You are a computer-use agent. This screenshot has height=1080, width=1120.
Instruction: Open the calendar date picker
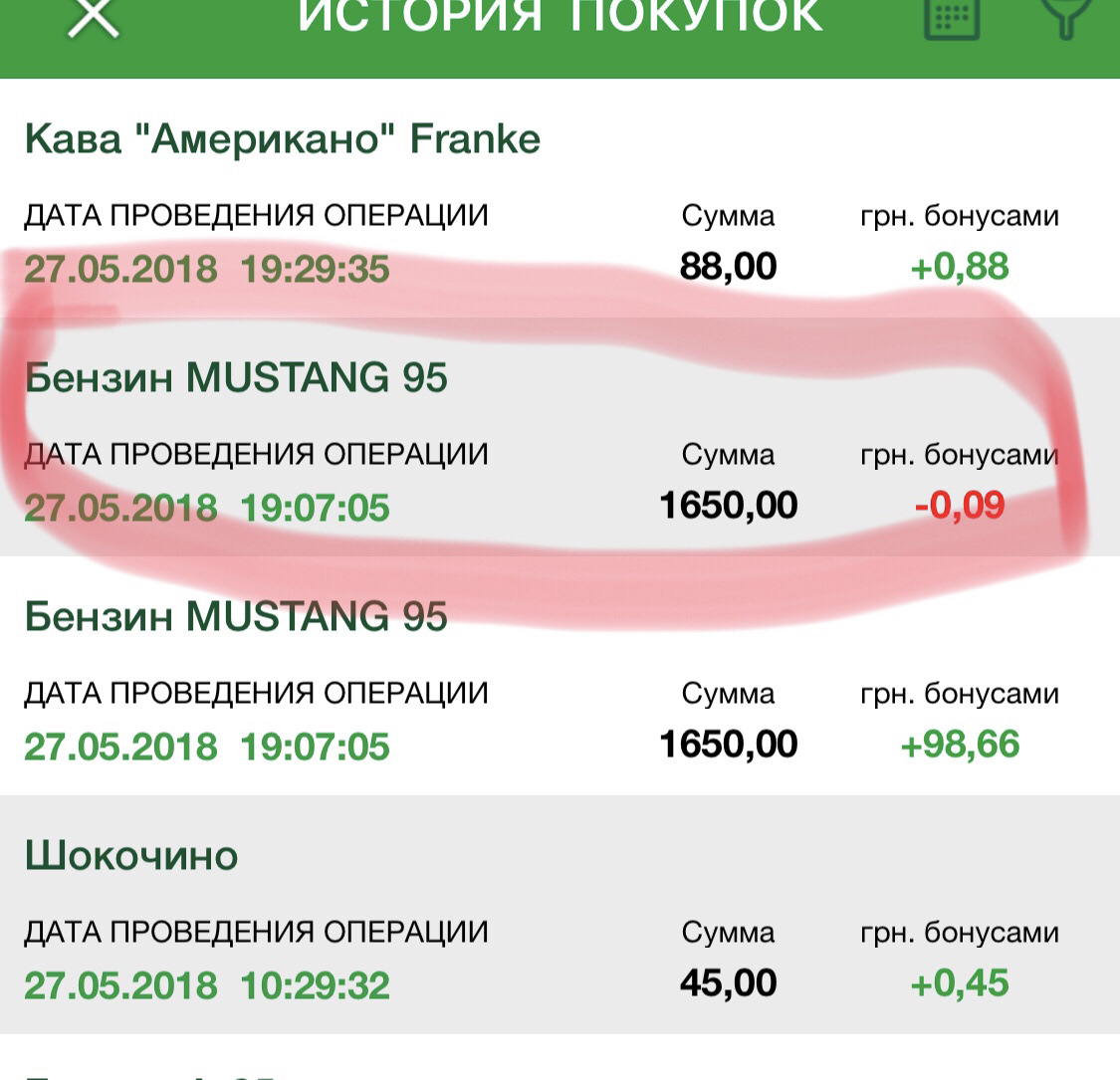click(952, 19)
